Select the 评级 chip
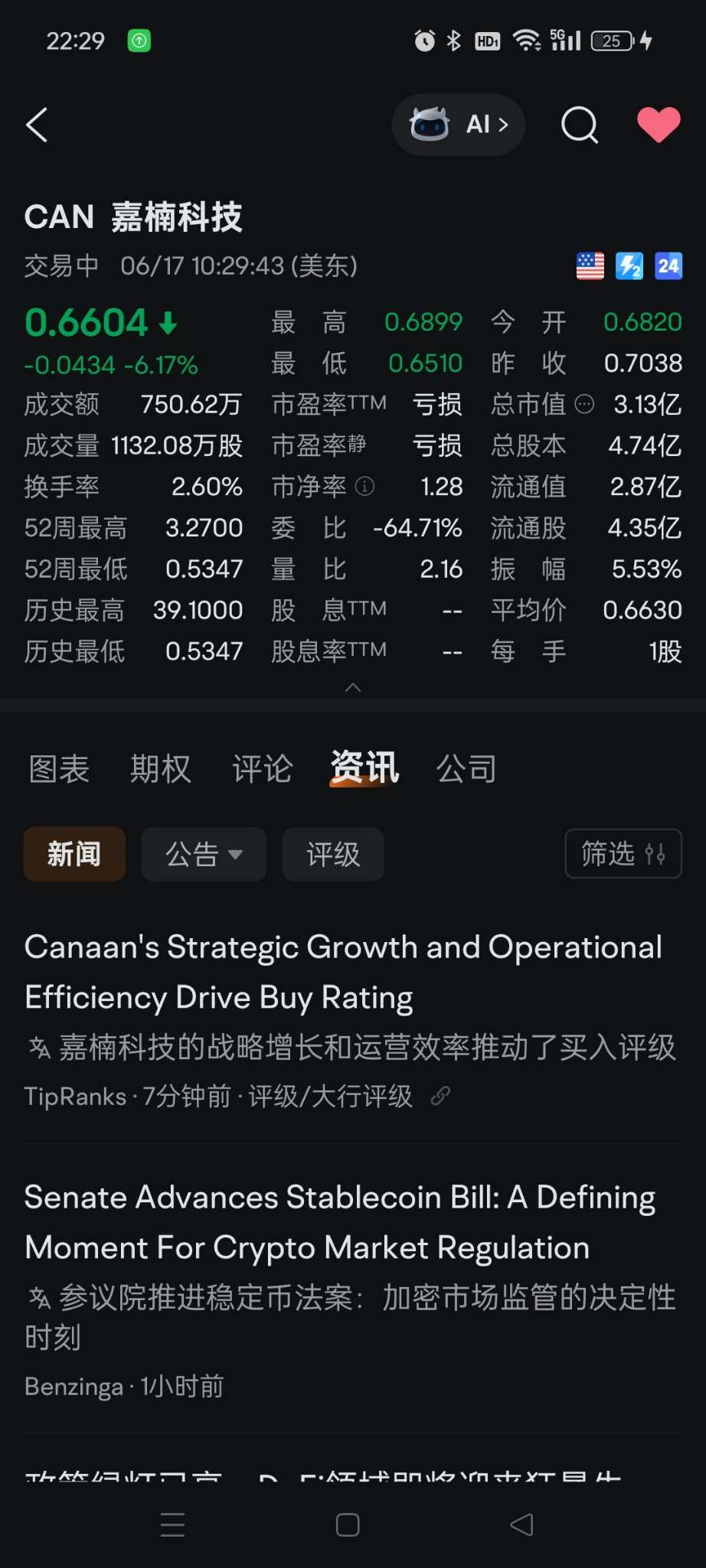This screenshot has width=706, height=1568. pos(333,854)
